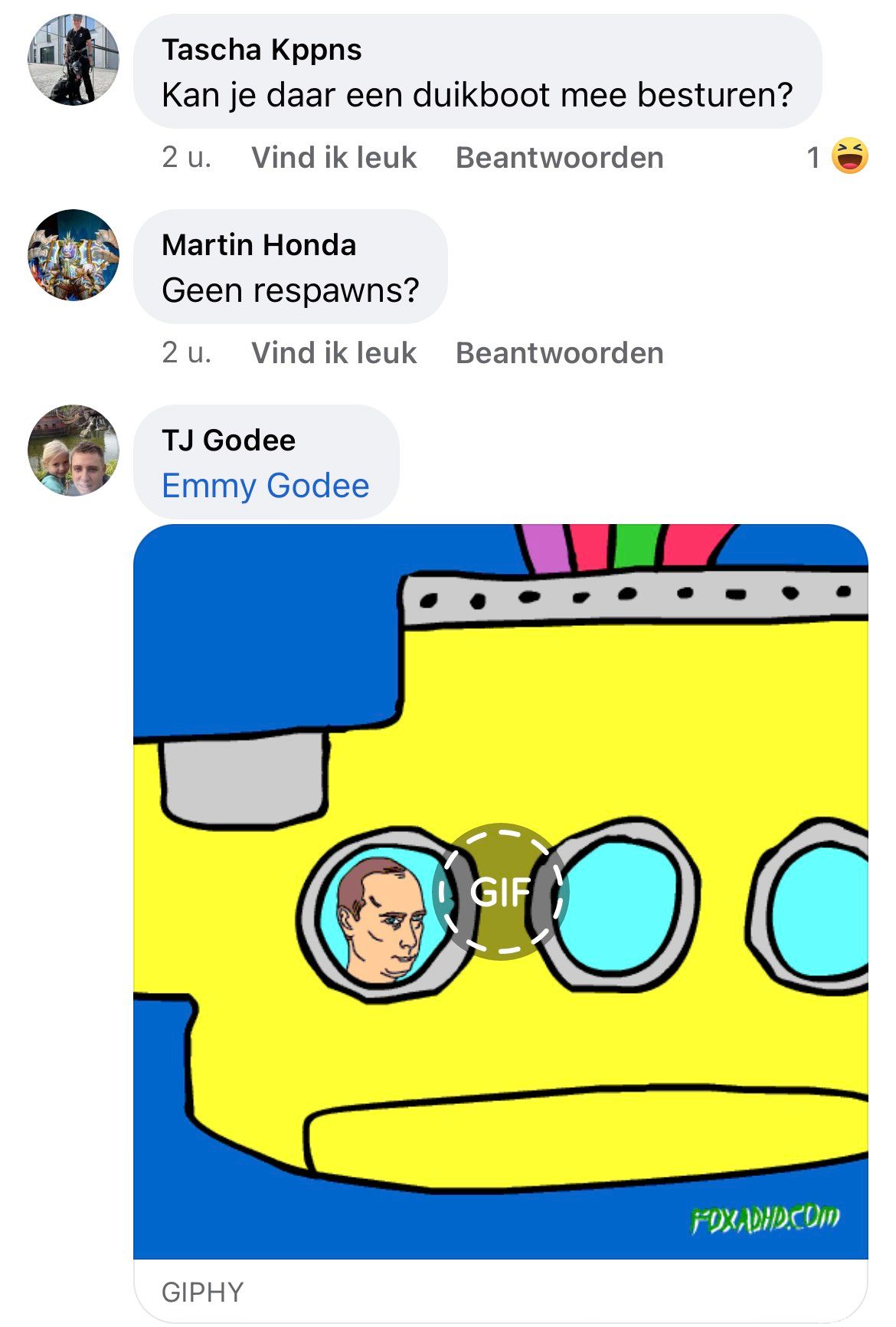The width and height of the screenshot is (896, 1327).
Task: Tap Tascha Kppns' name
Action: coord(261,50)
